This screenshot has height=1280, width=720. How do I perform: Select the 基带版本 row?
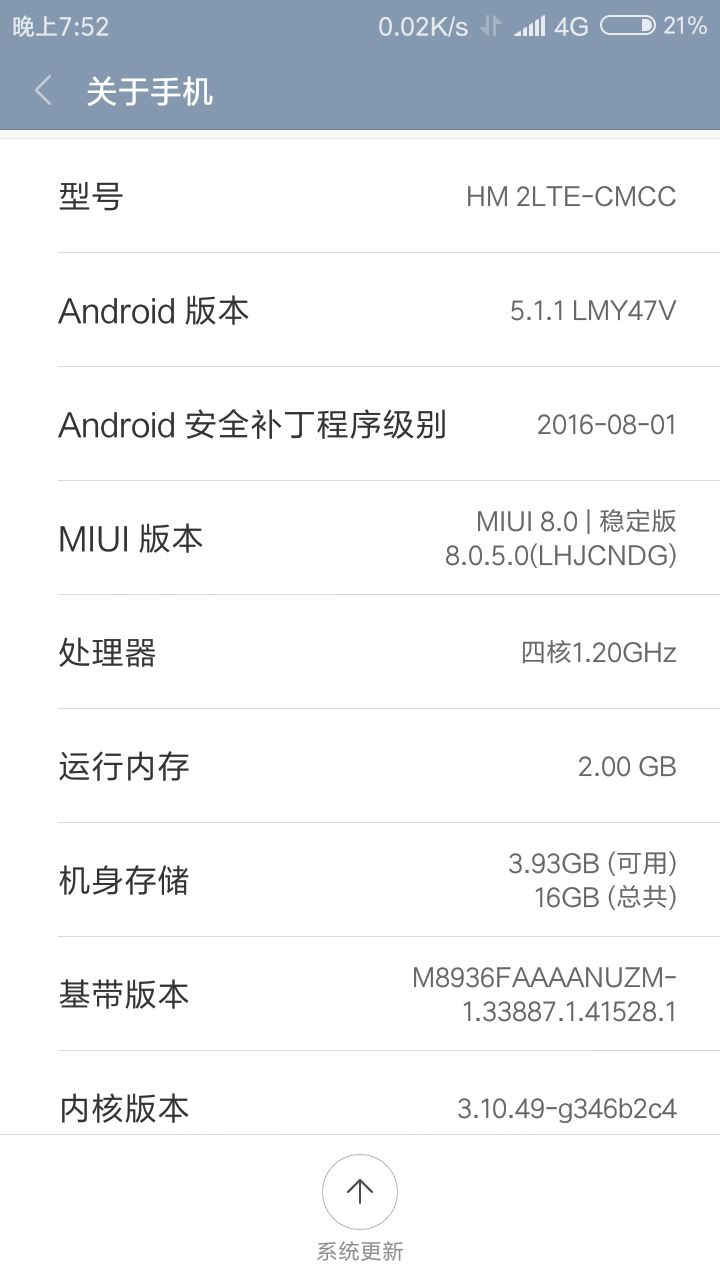[x=360, y=994]
